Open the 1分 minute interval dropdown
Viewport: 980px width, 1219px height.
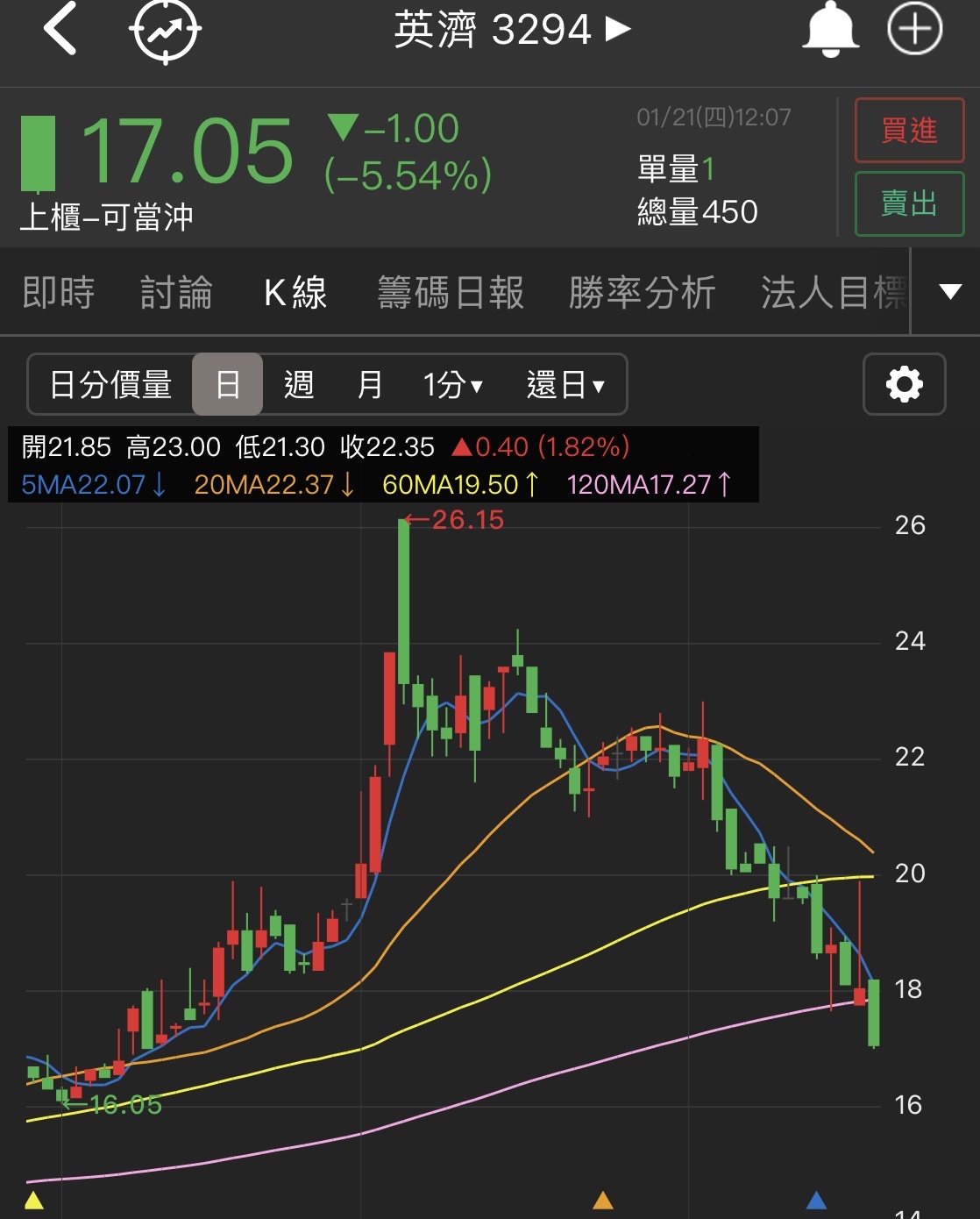452,385
